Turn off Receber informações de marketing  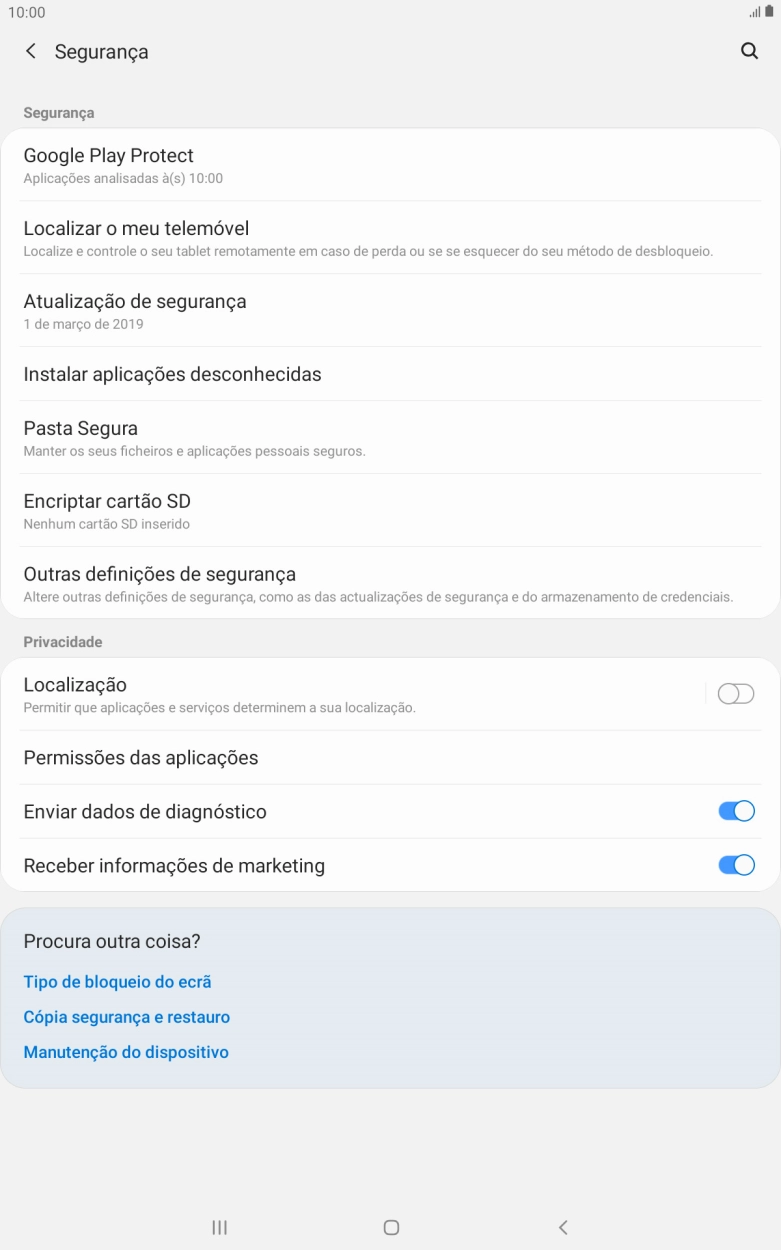pyautogui.click(x=735, y=864)
